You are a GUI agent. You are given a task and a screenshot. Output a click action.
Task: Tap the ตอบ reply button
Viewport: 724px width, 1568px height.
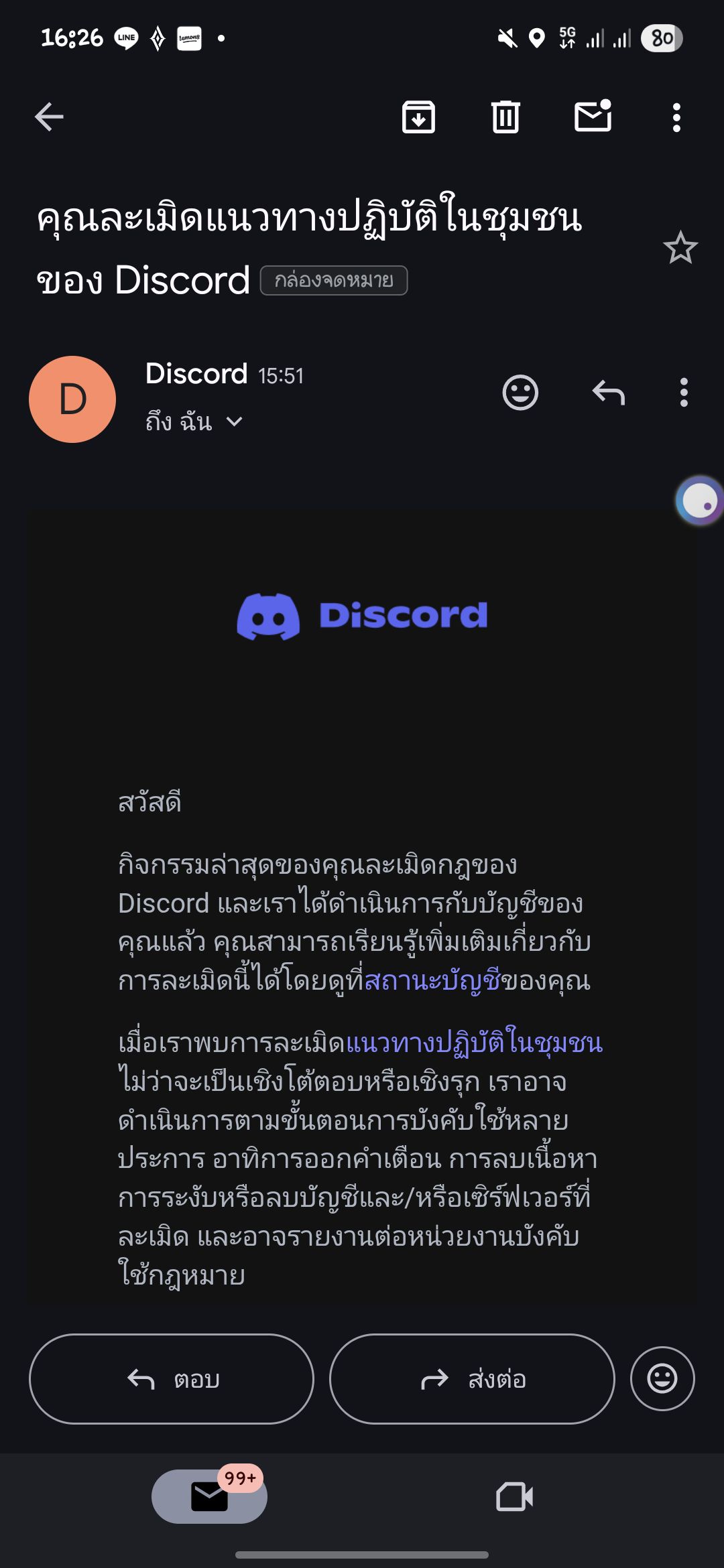click(172, 1378)
